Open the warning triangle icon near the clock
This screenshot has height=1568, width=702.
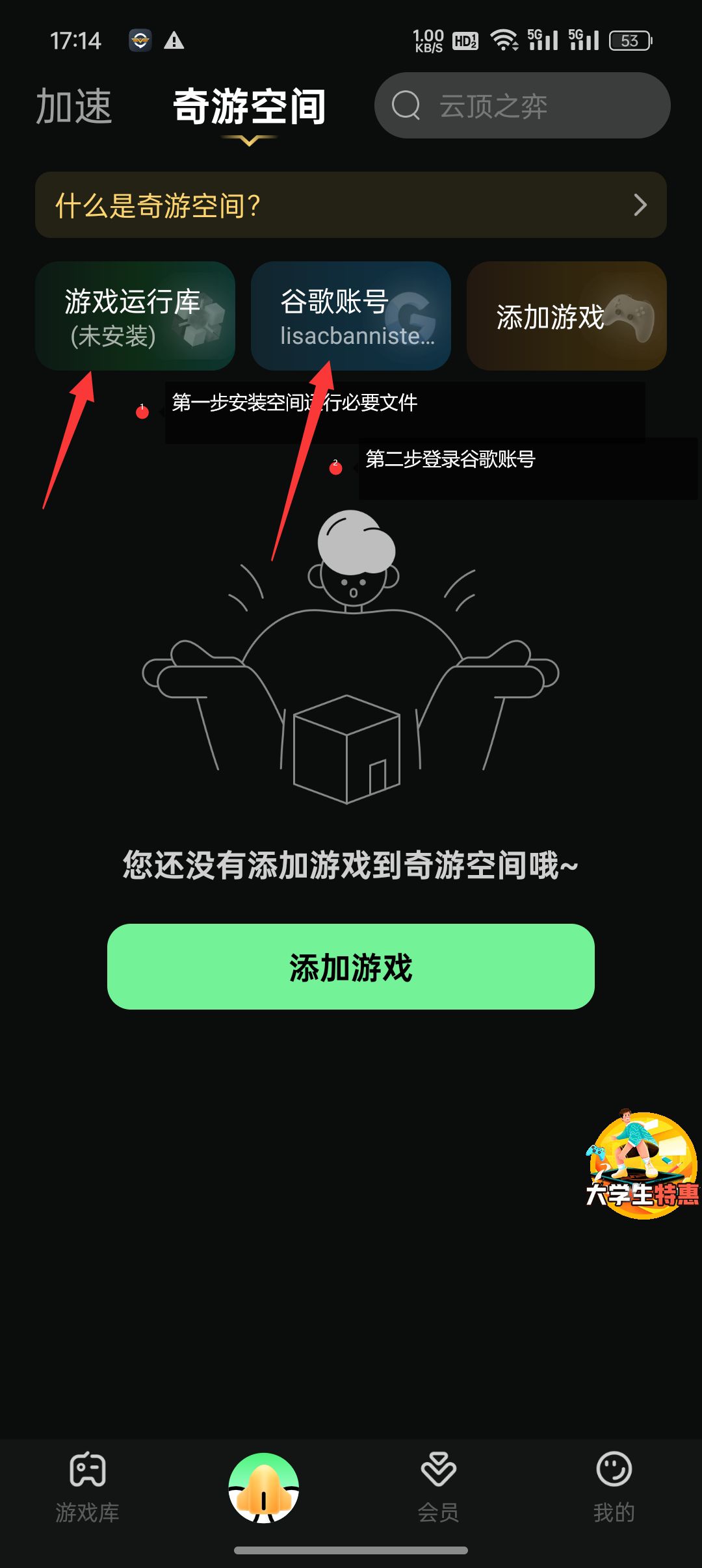174,40
